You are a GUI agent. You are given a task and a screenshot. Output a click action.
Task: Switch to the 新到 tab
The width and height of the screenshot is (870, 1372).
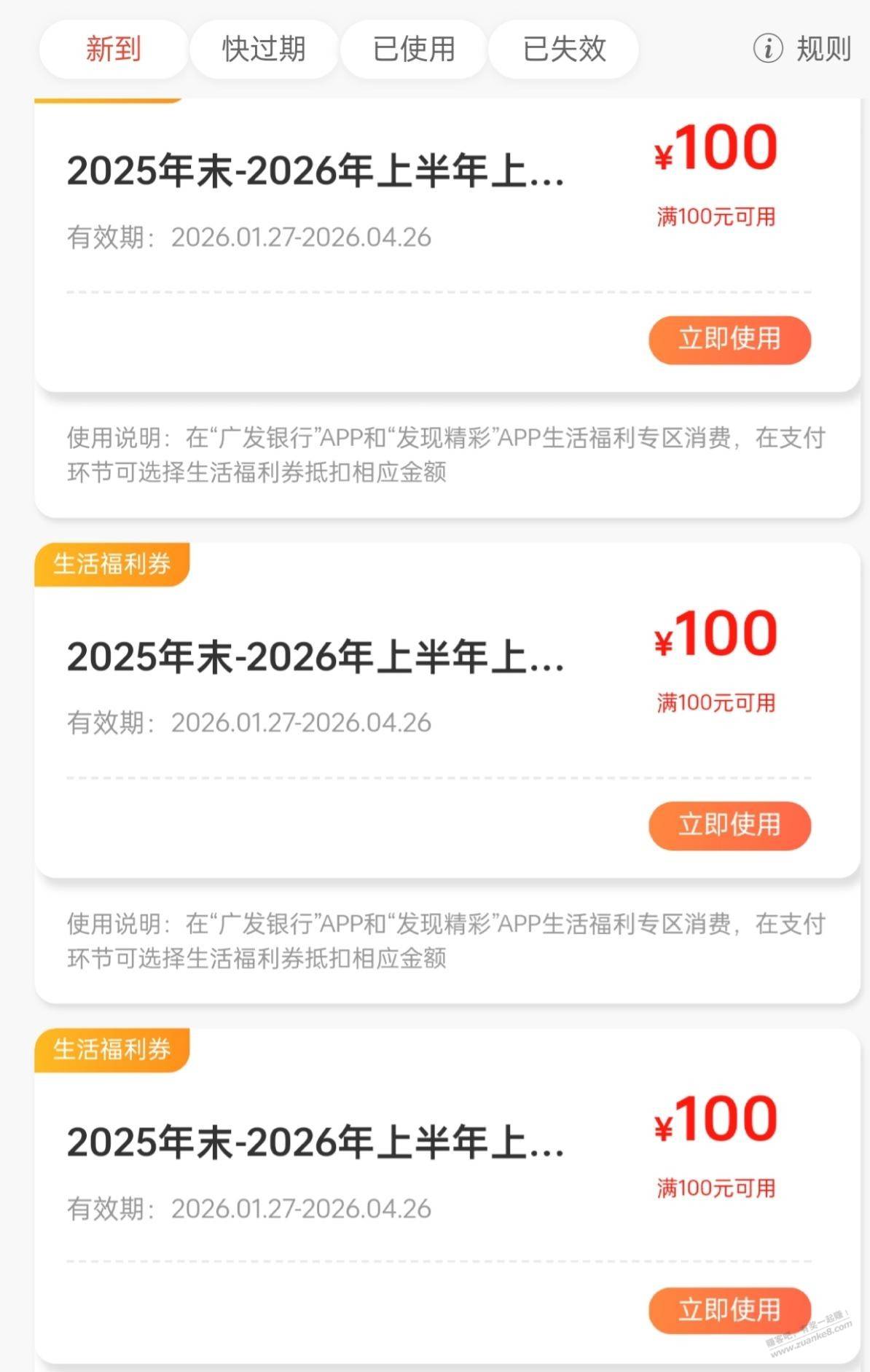click(113, 50)
